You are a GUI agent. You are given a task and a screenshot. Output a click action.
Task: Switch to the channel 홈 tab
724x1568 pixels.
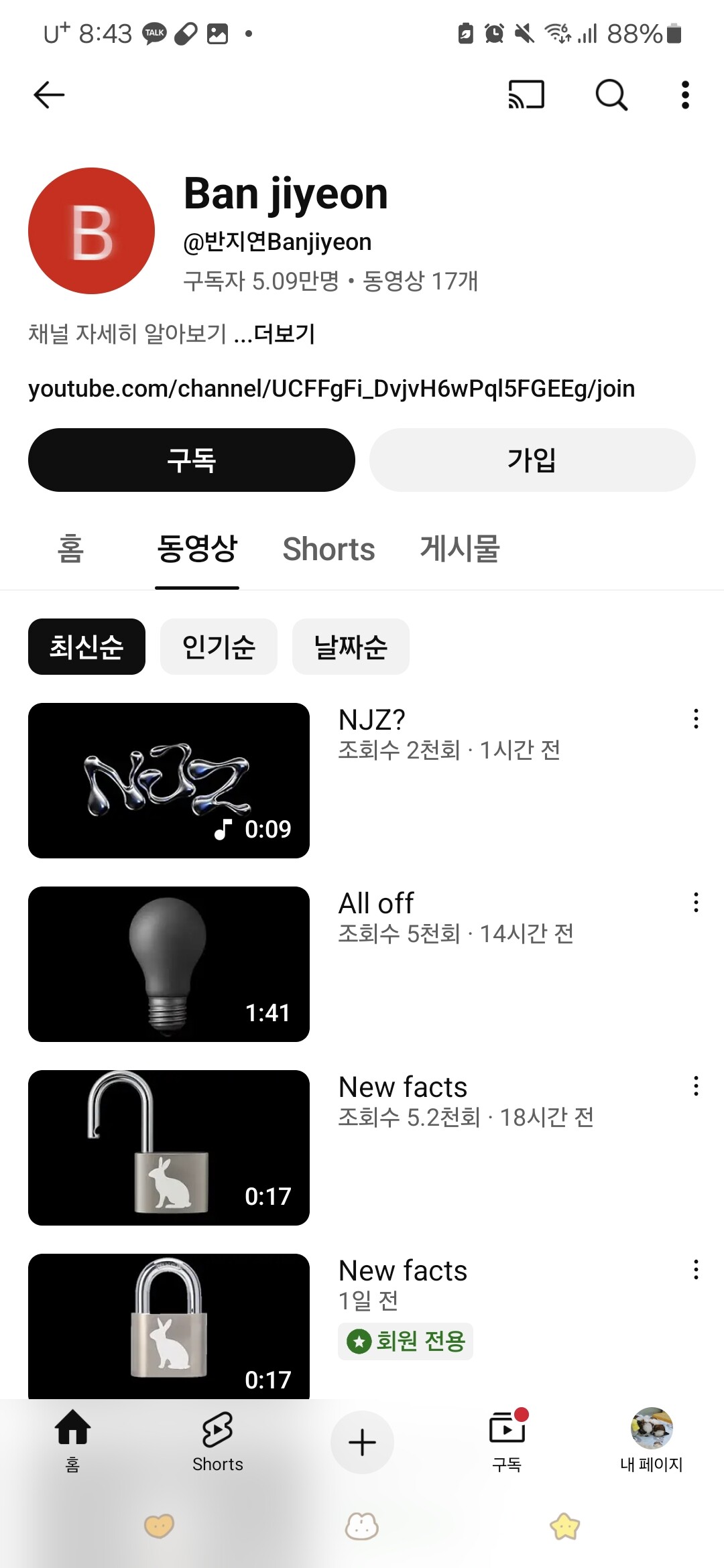(x=70, y=549)
